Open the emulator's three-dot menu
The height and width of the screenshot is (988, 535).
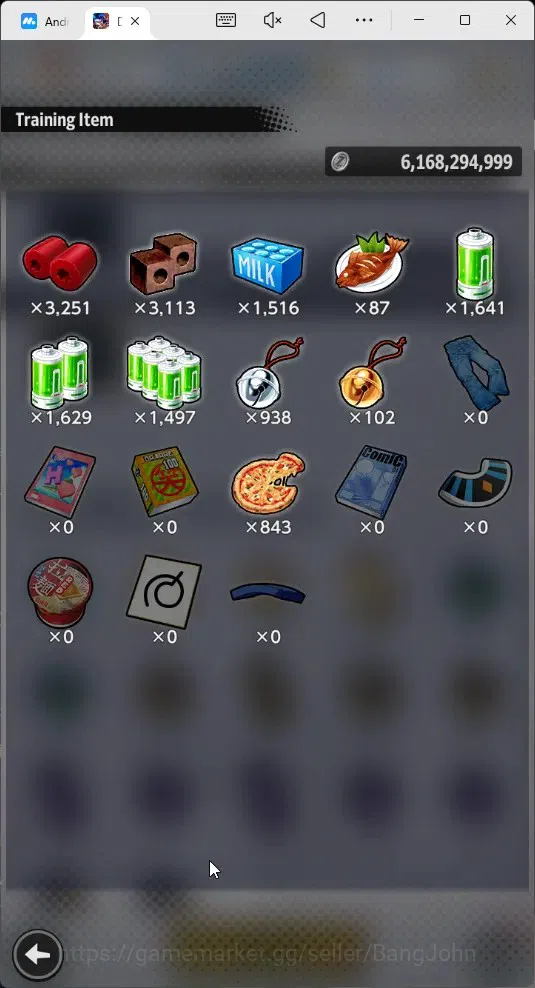click(x=364, y=20)
